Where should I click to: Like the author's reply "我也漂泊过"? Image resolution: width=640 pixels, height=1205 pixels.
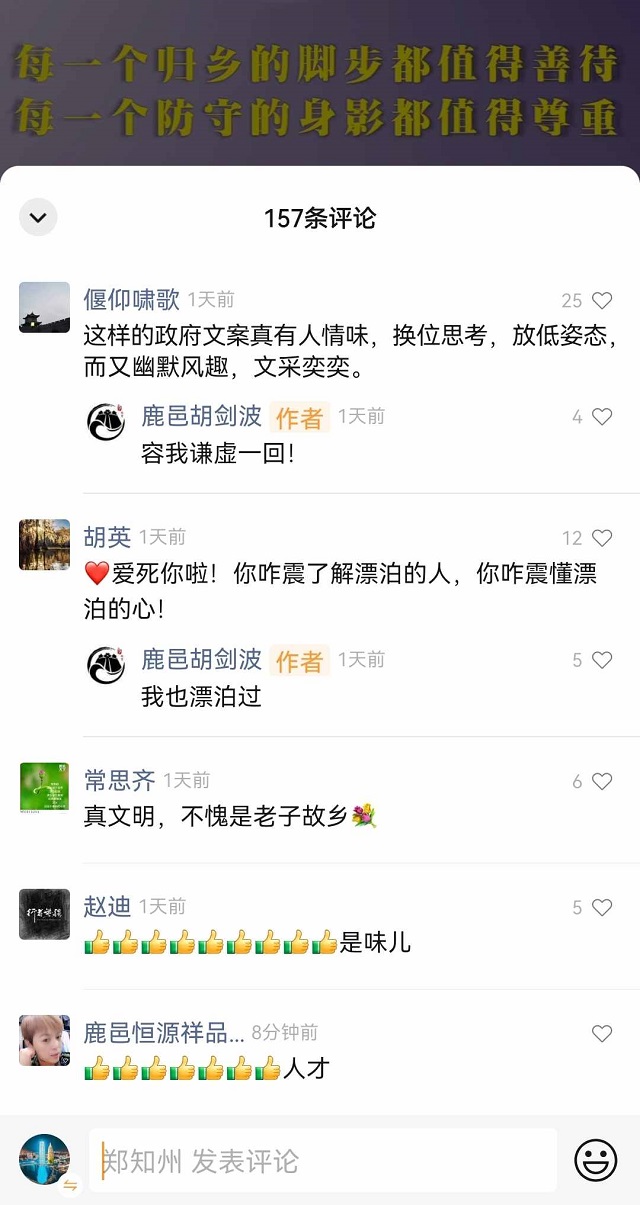pyautogui.click(x=602, y=660)
